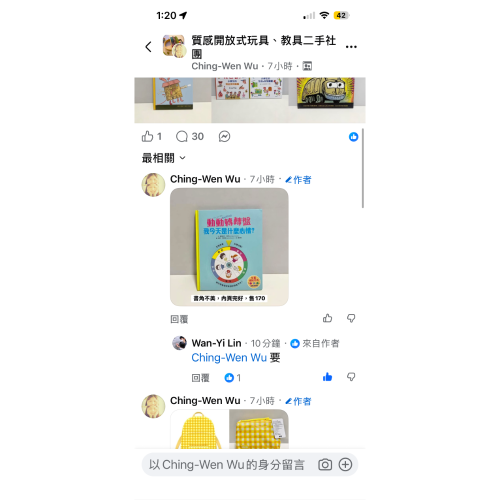500x500 pixels.
Task: Share the post via the Messenger icon
Action: point(224,136)
